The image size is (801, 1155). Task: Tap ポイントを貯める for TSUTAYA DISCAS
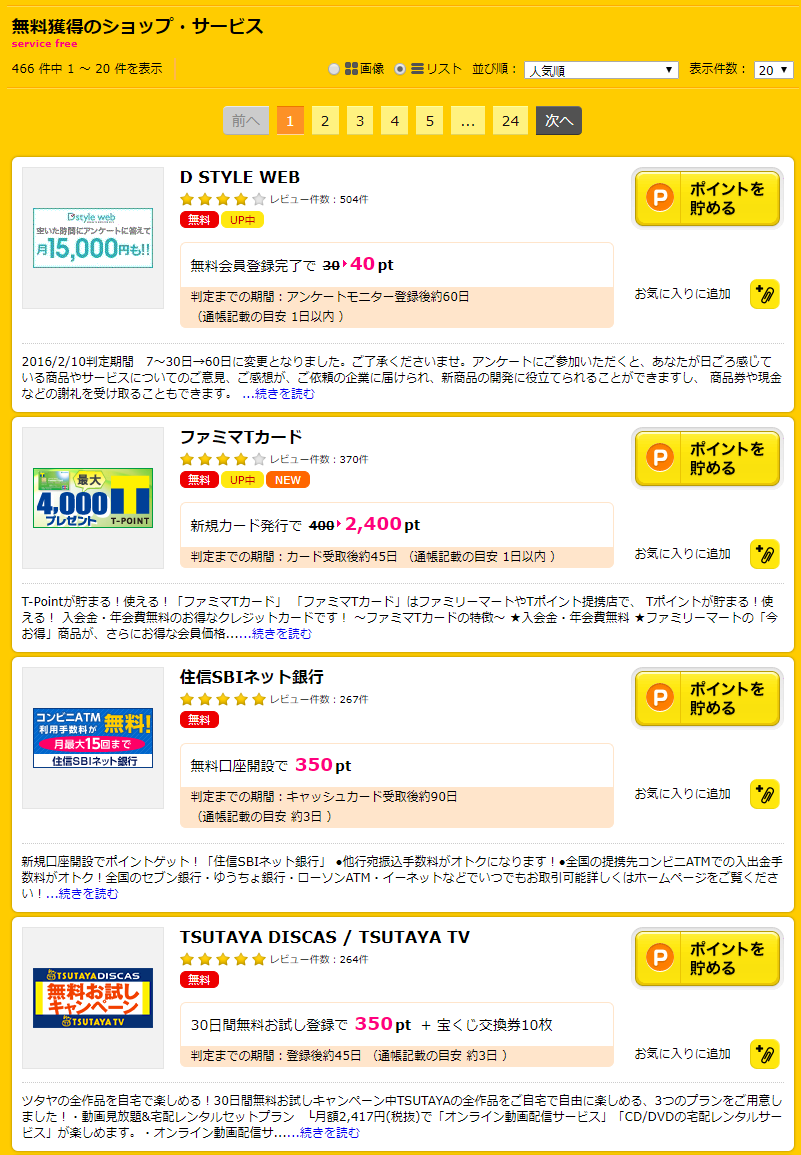coord(707,959)
